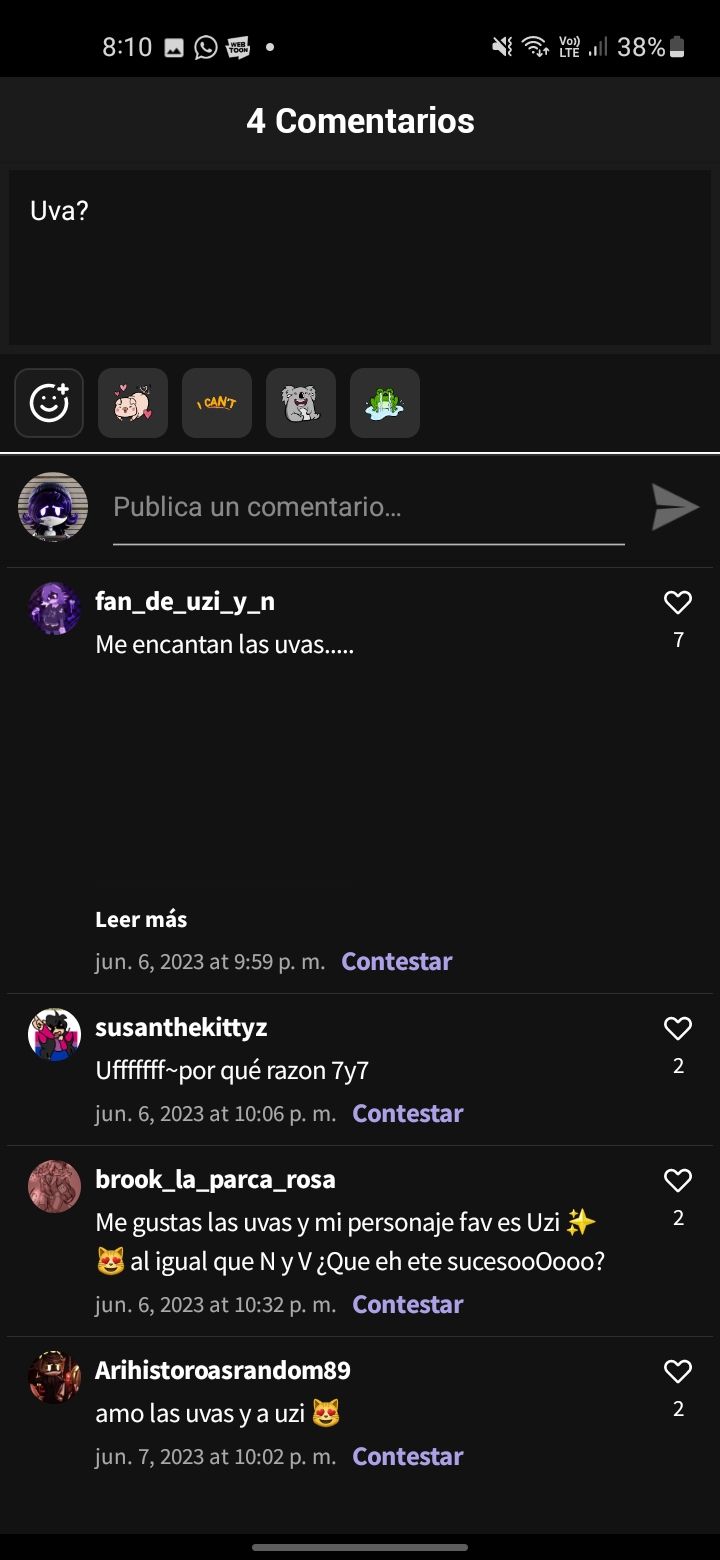The height and width of the screenshot is (1560, 720).
Task: Like Arihistoroasrandom89's comment
Action: [678, 1372]
